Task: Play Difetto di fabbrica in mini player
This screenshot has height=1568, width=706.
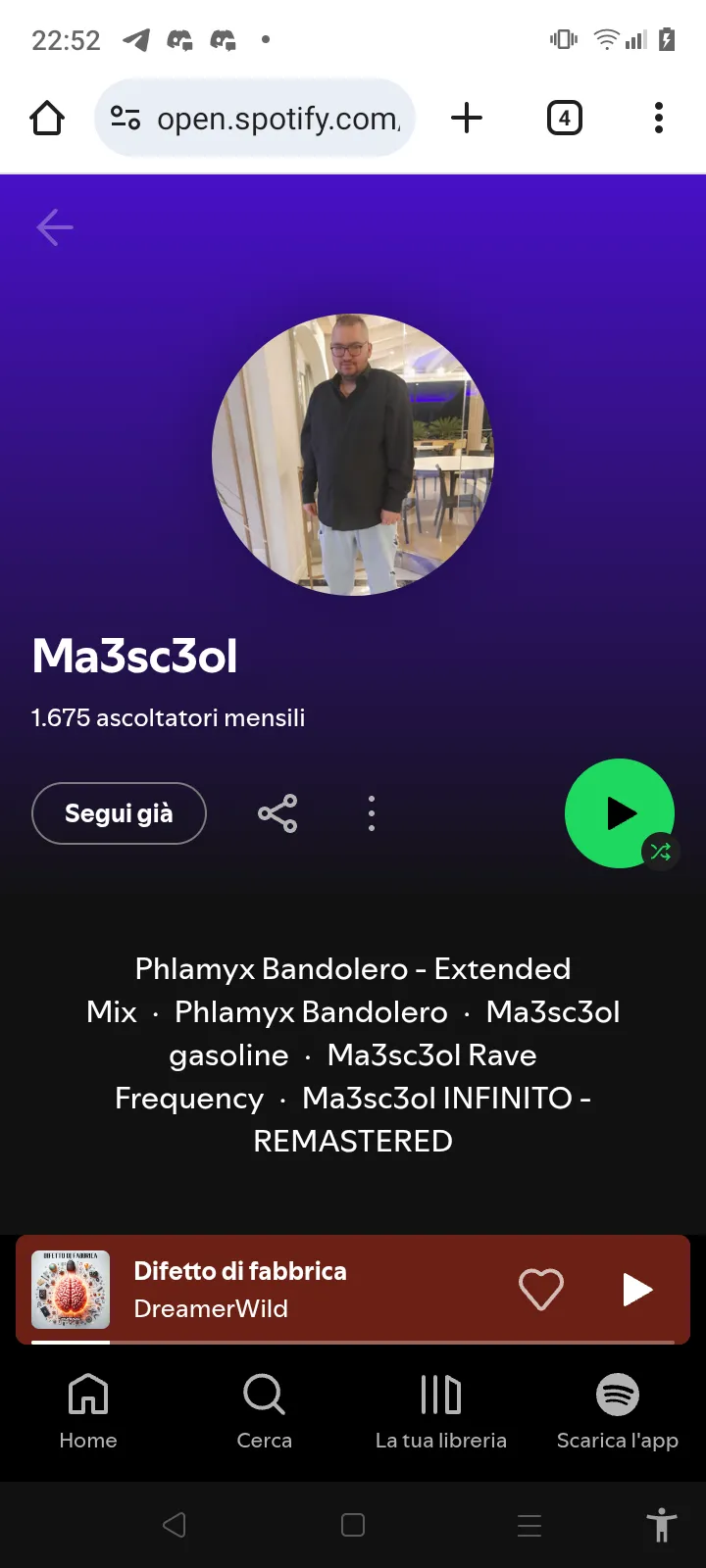Action: click(637, 1290)
